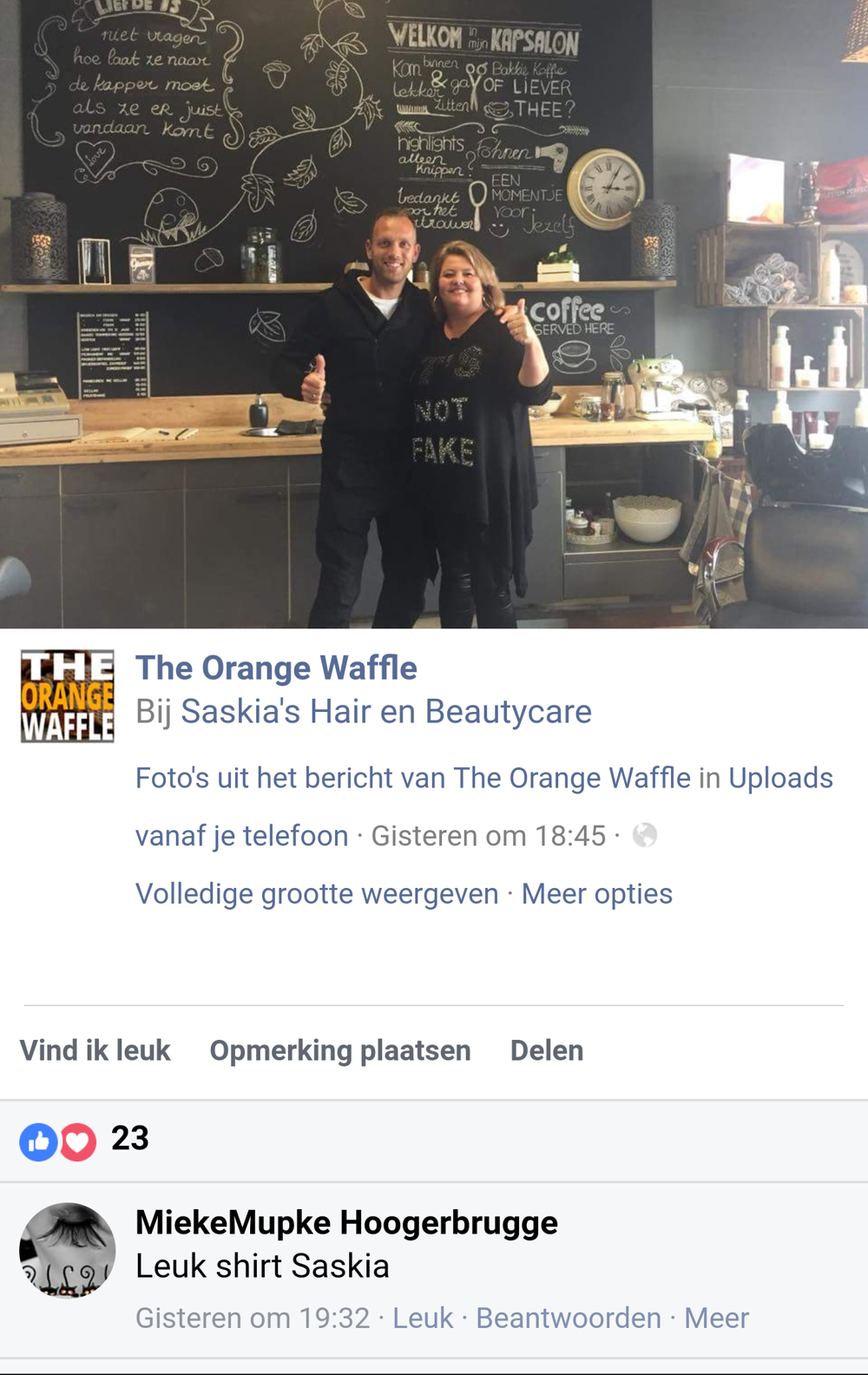Tap The Orange Waffle profile picture
Image resolution: width=868 pixels, height=1375 pixels.
tap(68, 696)
